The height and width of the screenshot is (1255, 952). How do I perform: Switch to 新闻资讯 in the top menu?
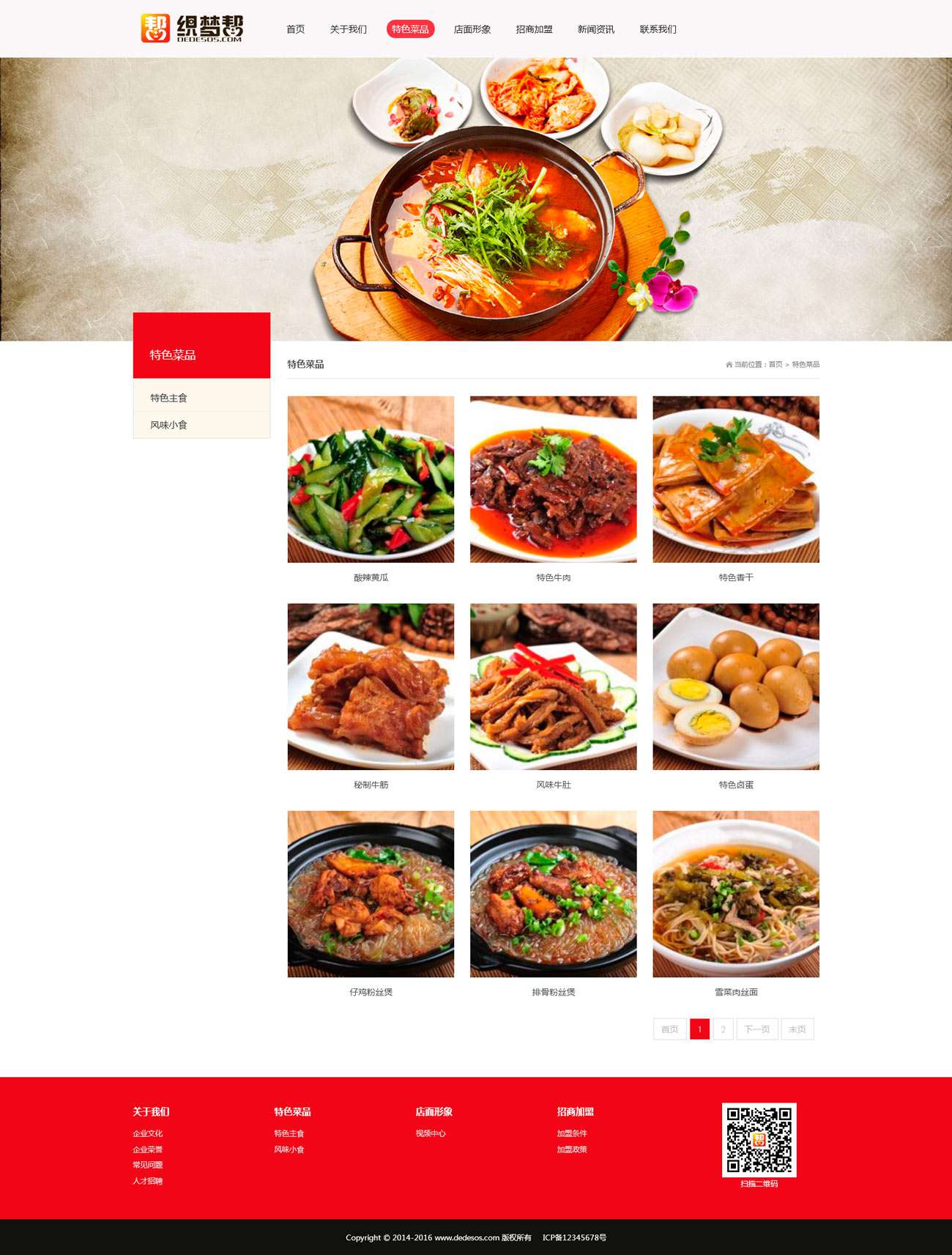coord(596,29)
